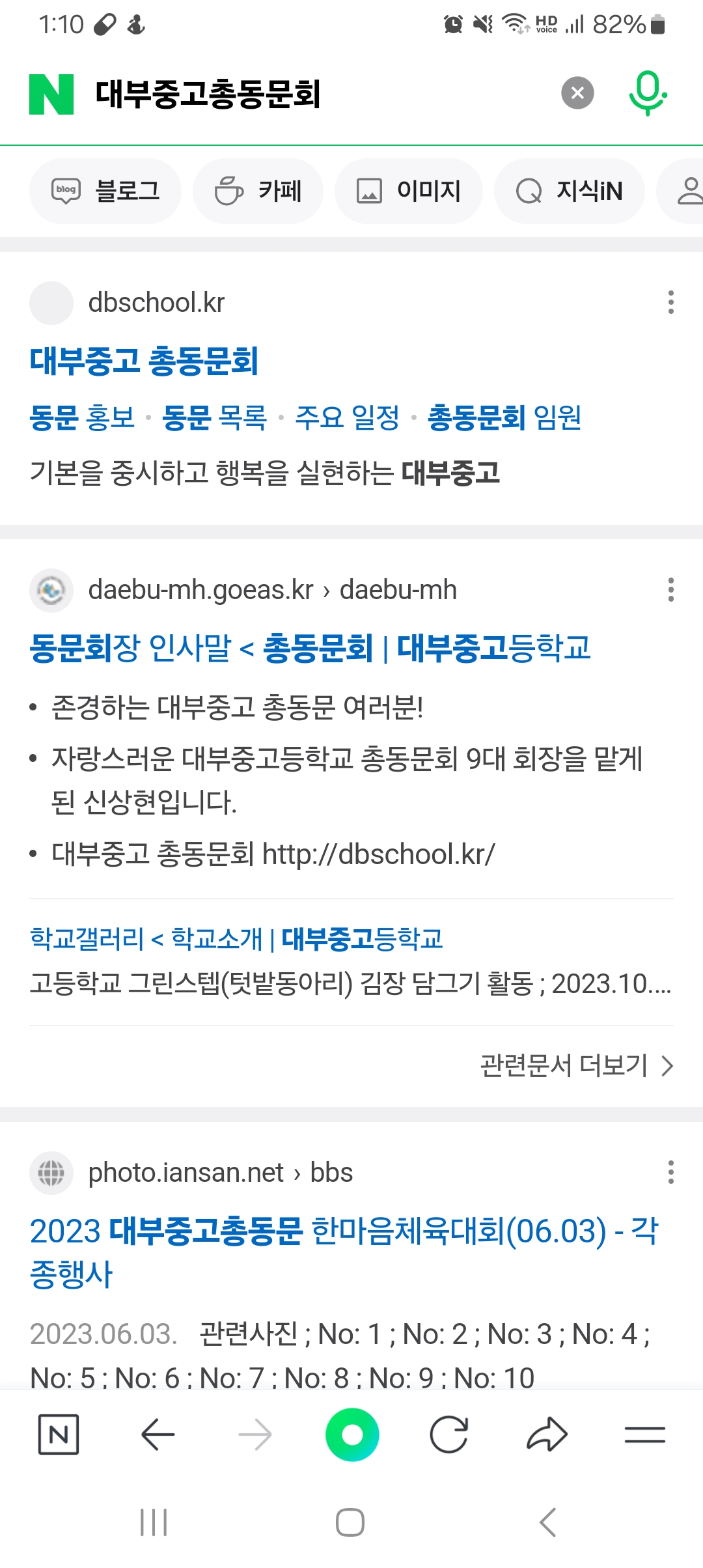The height and width of the screenshot is (1568, 703).
Task: Switch to the 지식iN results
Action: coord(570,191)
